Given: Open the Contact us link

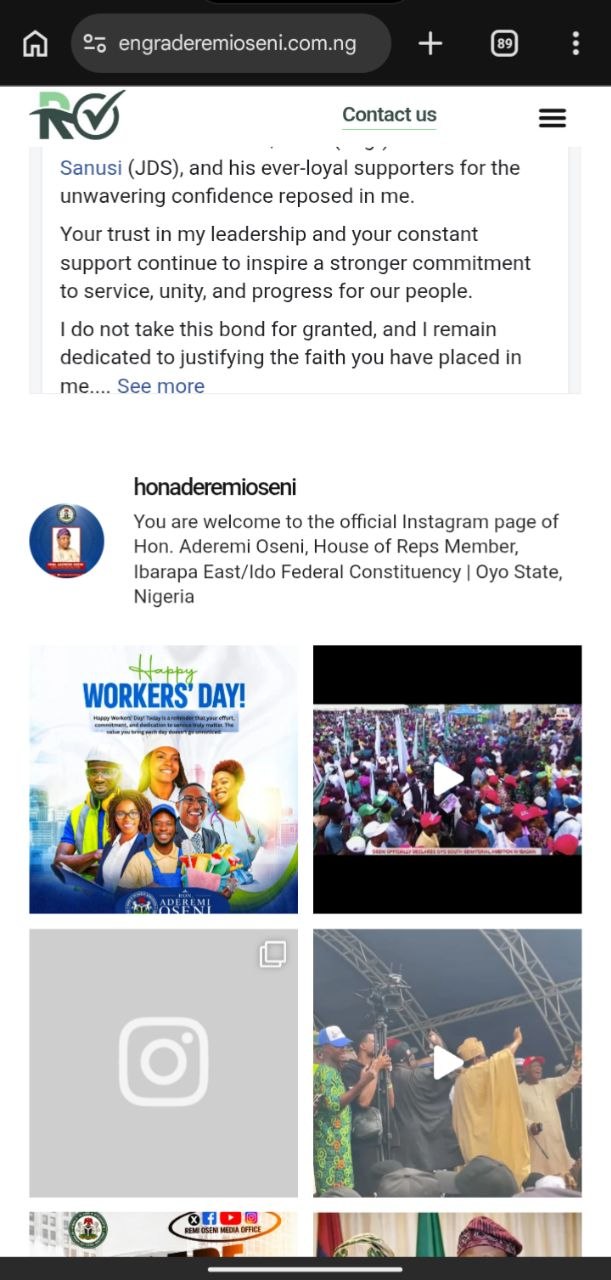Looking at the screenshot, I should pos(389,115).
